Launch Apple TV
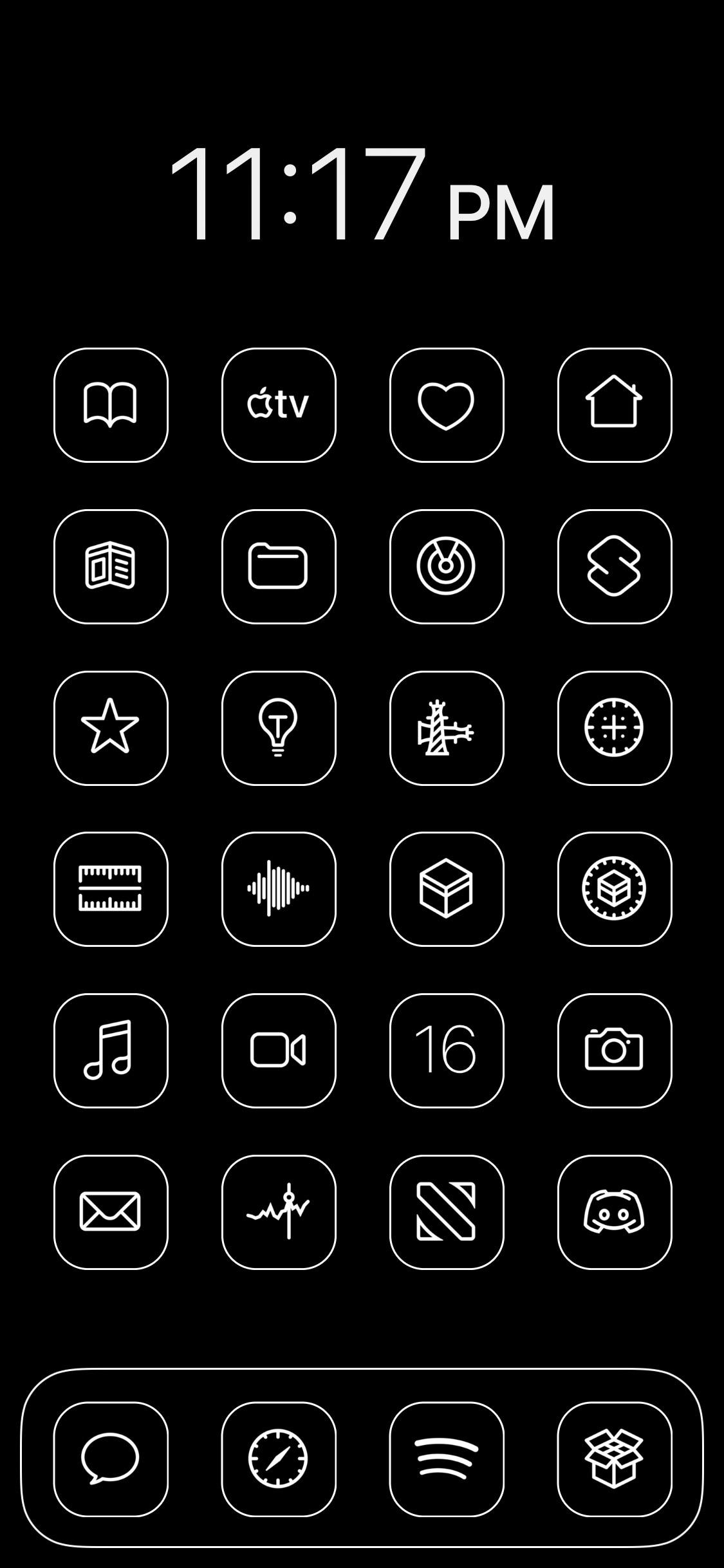Viewport: 724px width, 1568px height. (x=279, y=406)
